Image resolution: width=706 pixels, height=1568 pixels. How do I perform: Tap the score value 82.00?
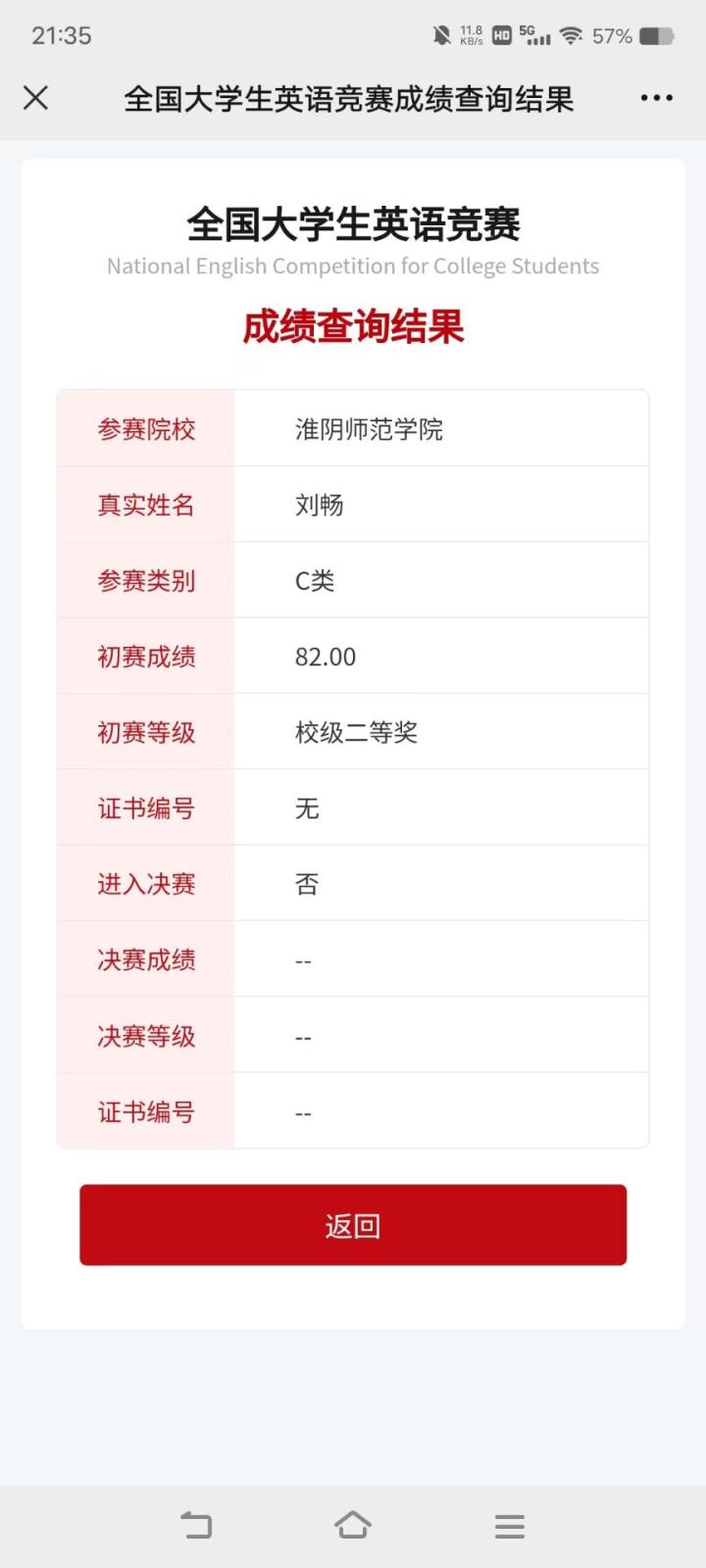(326, 657)
